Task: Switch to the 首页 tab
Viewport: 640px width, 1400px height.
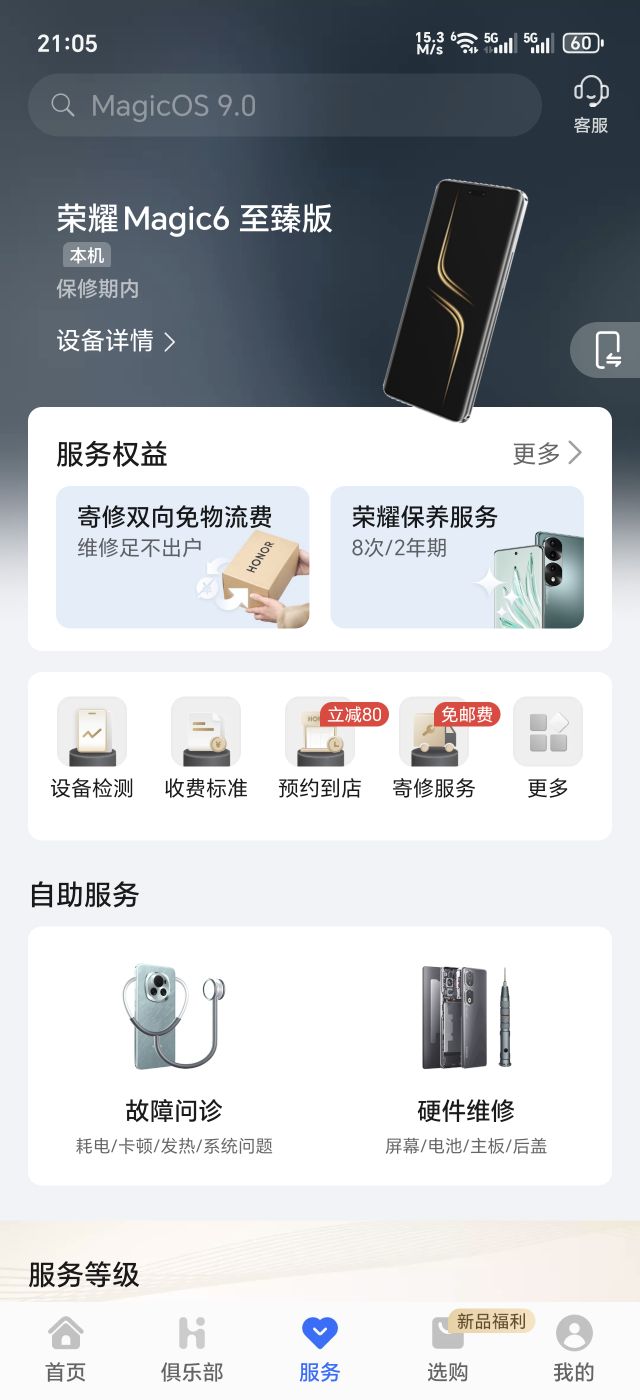Action: (x=66, y=1350)
